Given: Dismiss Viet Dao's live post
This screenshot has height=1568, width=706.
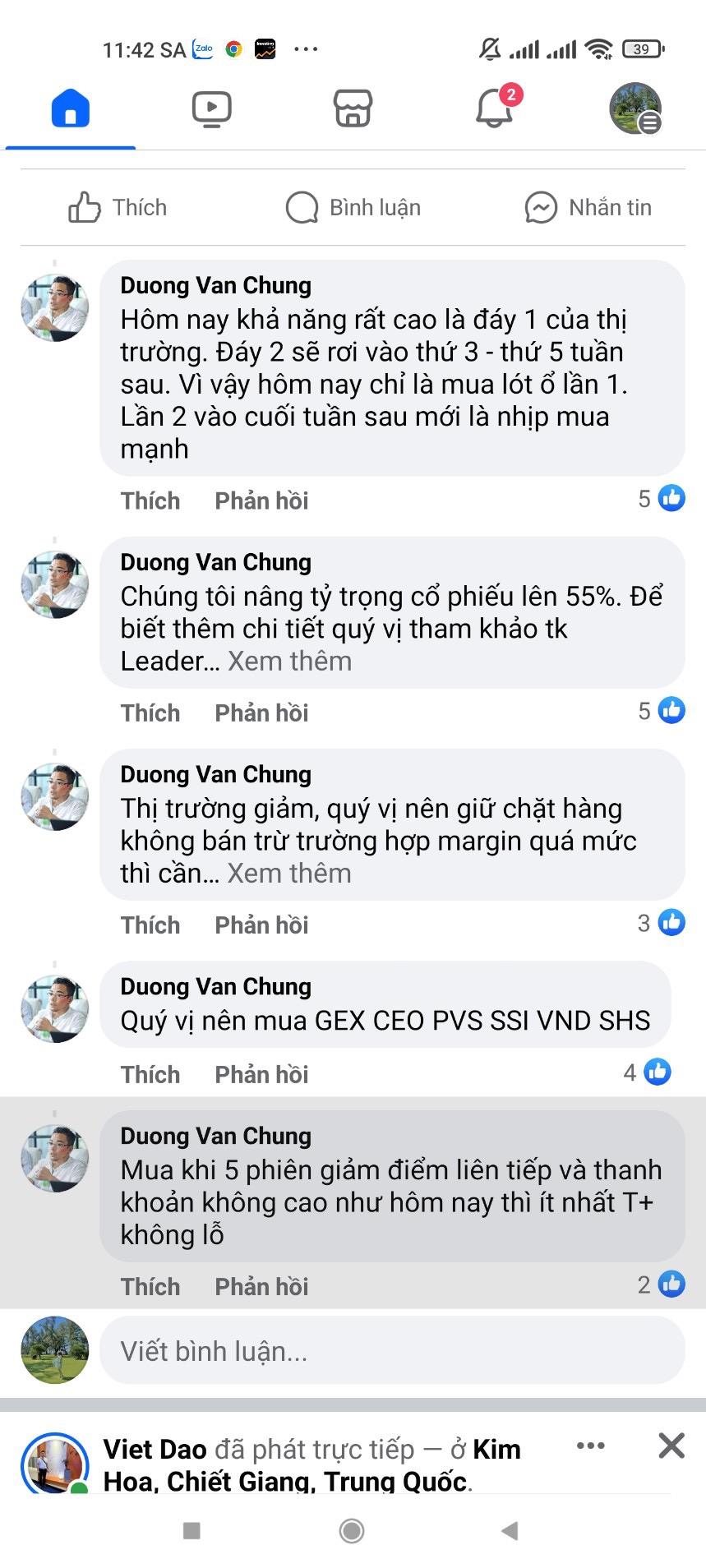Looking at the screenshot, I should pyautogui.click(x=671, y=1446).
